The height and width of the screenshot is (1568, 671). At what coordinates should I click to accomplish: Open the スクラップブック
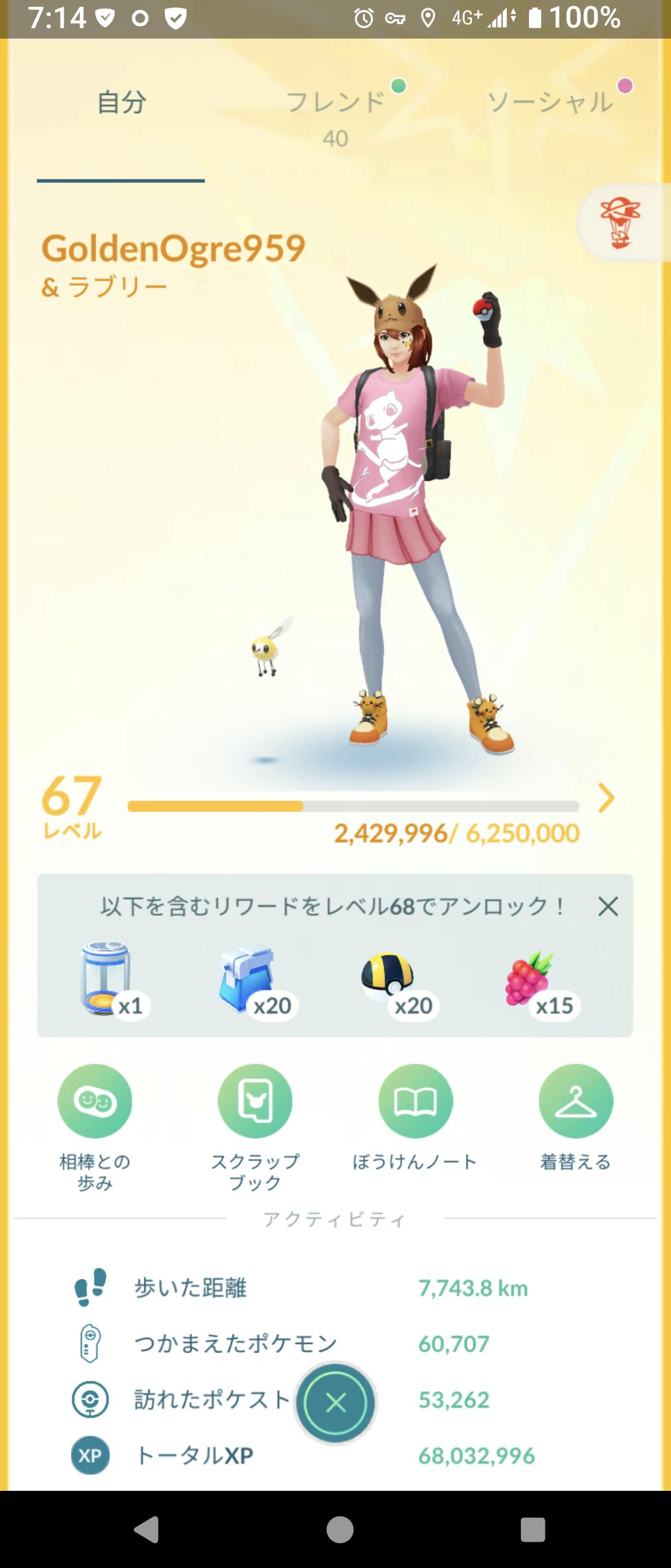click(x=255, y=1101)
